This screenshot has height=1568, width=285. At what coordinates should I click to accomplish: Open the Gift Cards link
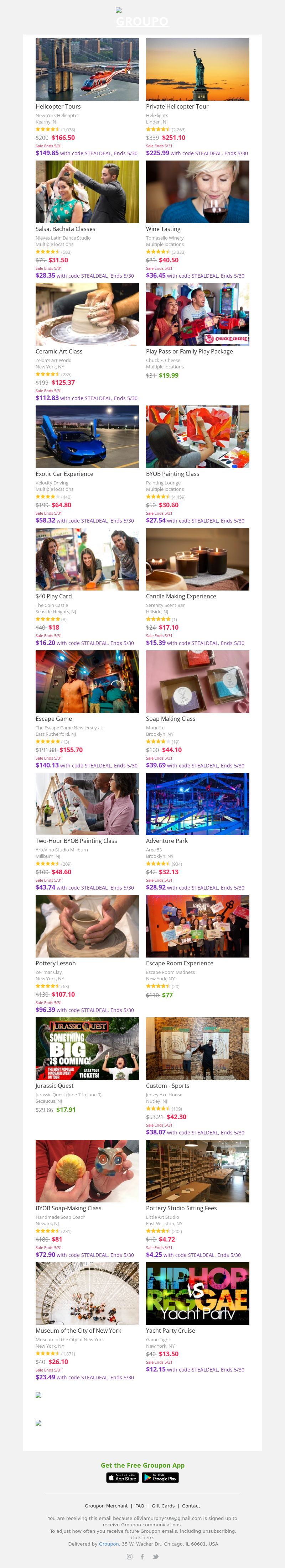click(163, 1505)
